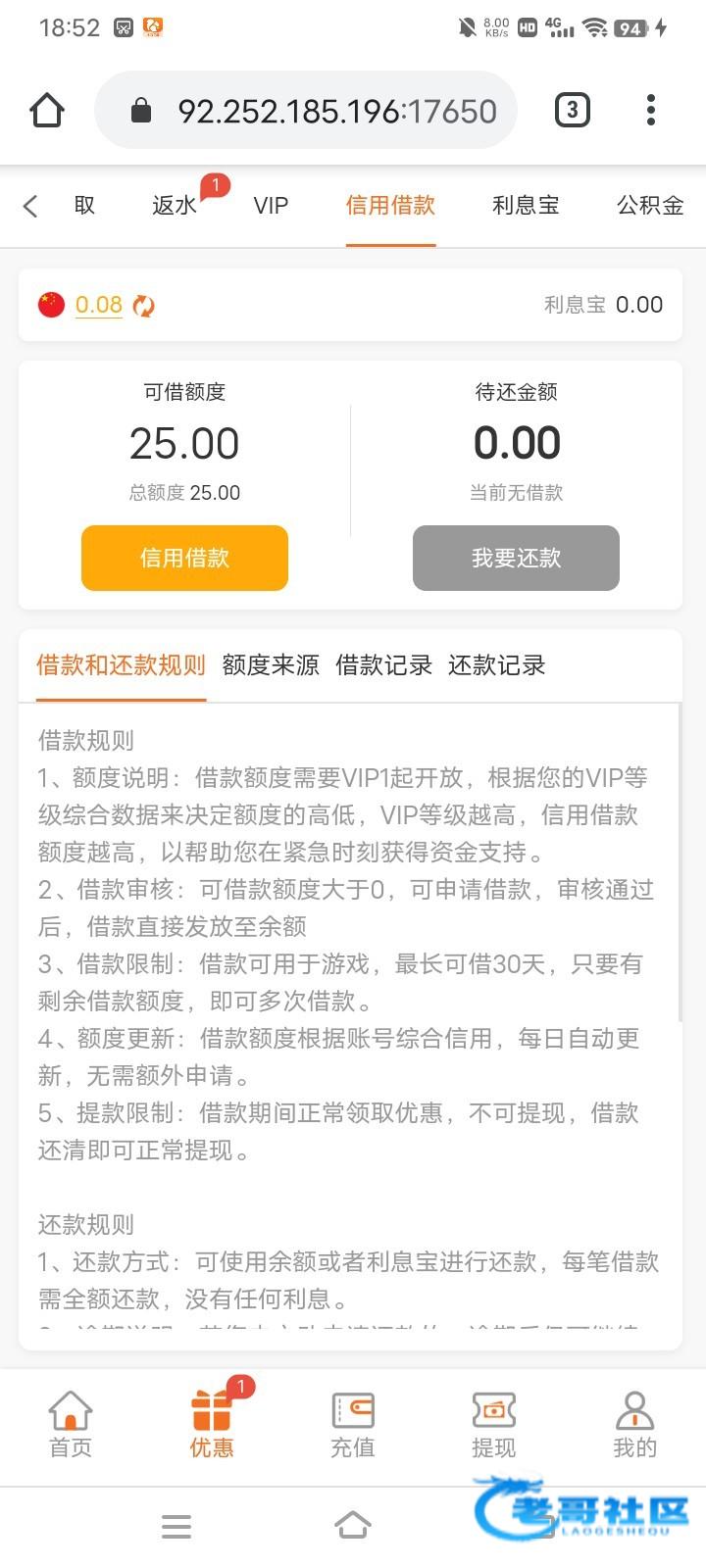Image resolution: width=706 pixels, height=1568 pixels.
Task: Tap the system home button
Action: click(353, 1526)
